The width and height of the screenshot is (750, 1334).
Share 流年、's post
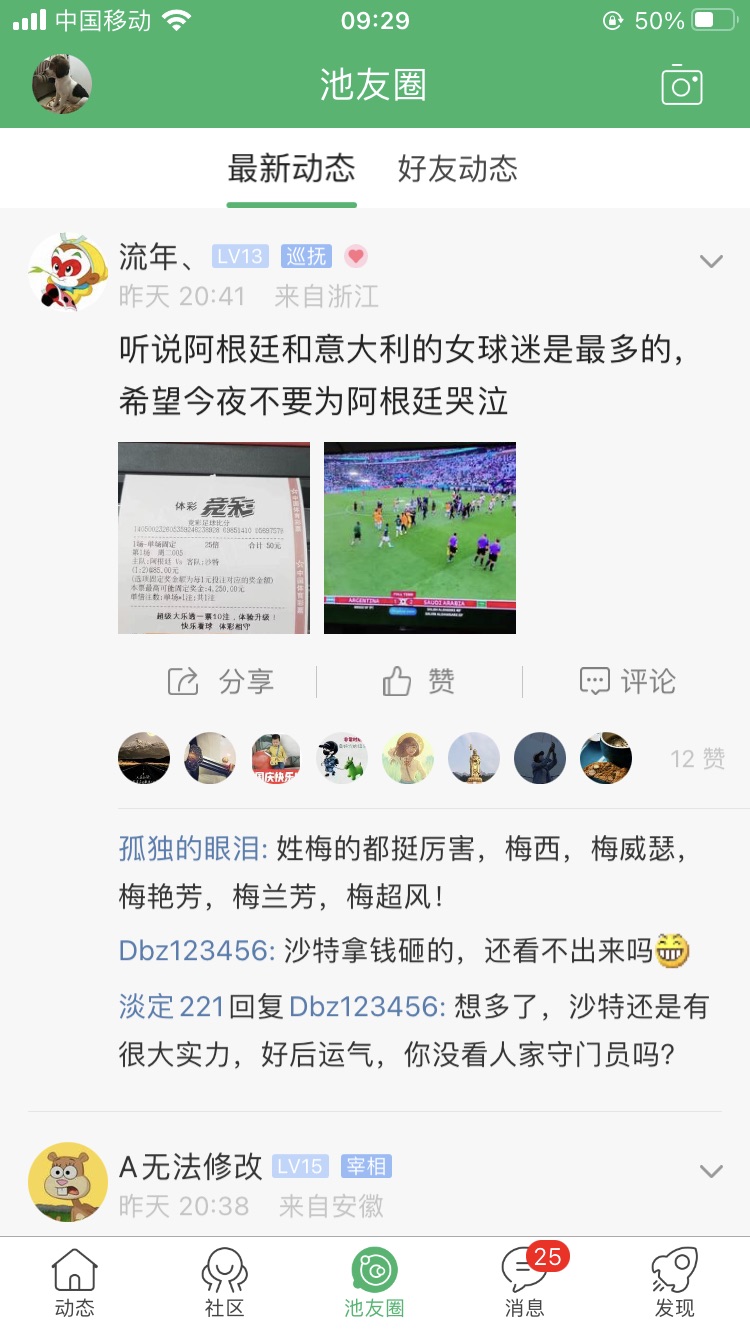coord(220,682)
